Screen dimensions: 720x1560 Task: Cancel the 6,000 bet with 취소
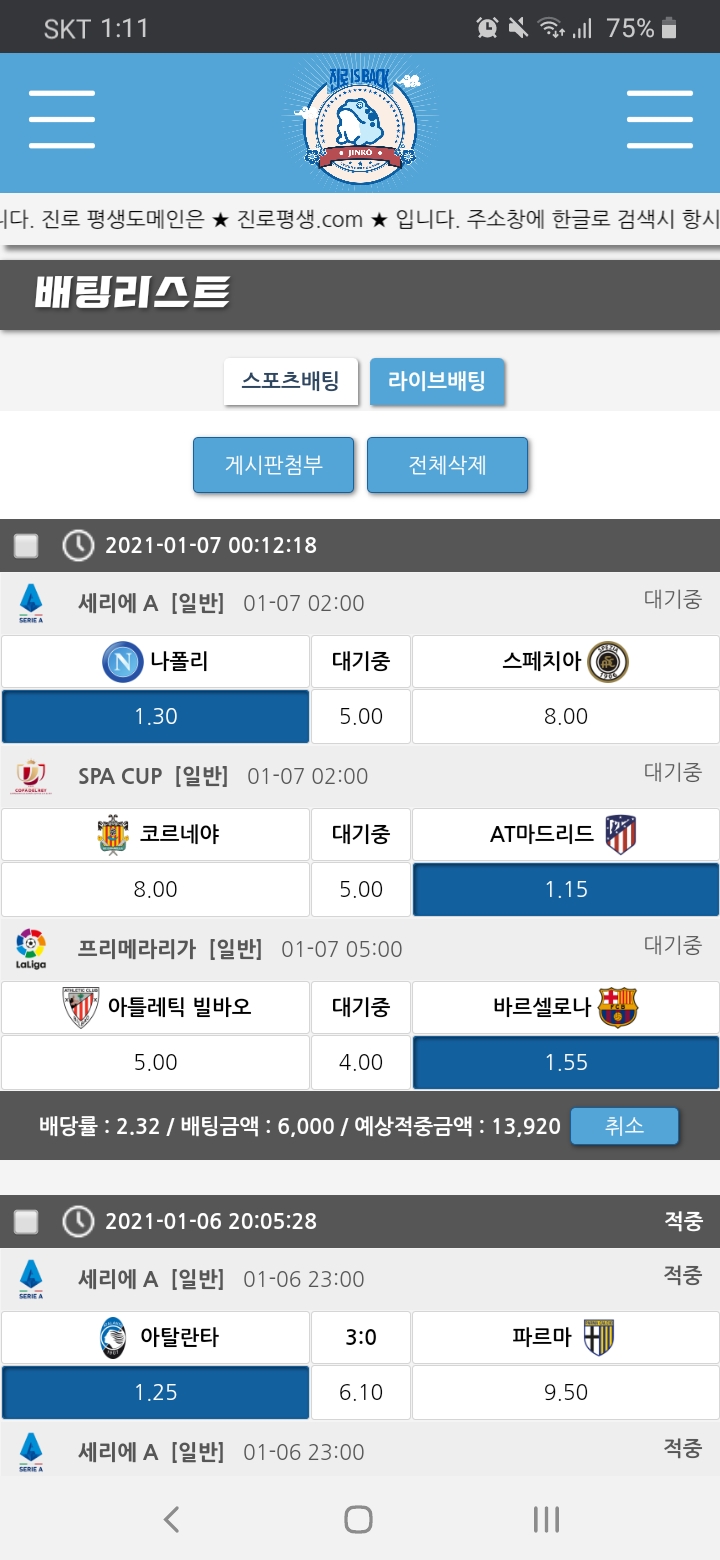pyautogui.click(x=624, y=1126)
